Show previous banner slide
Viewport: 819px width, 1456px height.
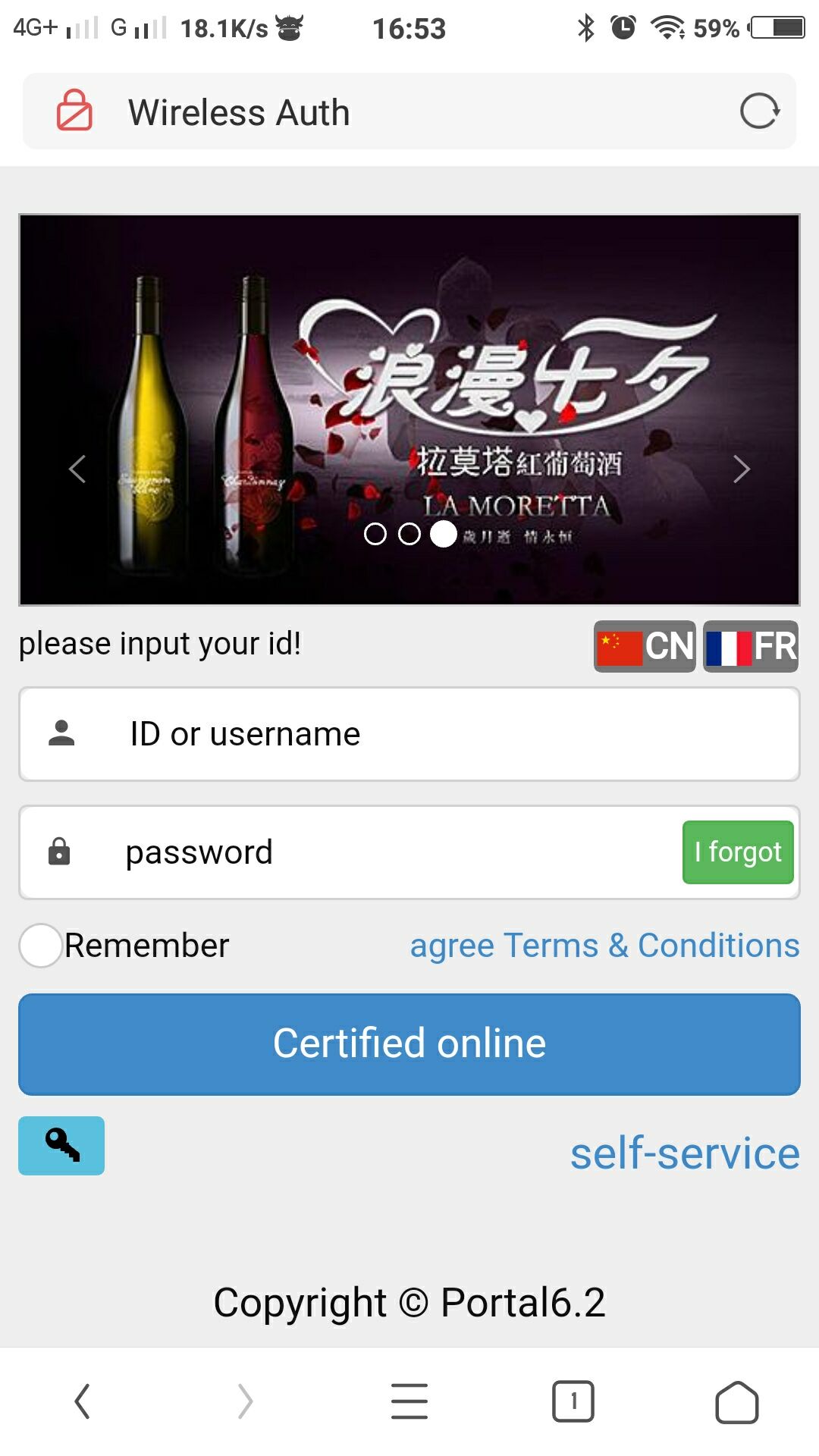(x=77, y=469)
